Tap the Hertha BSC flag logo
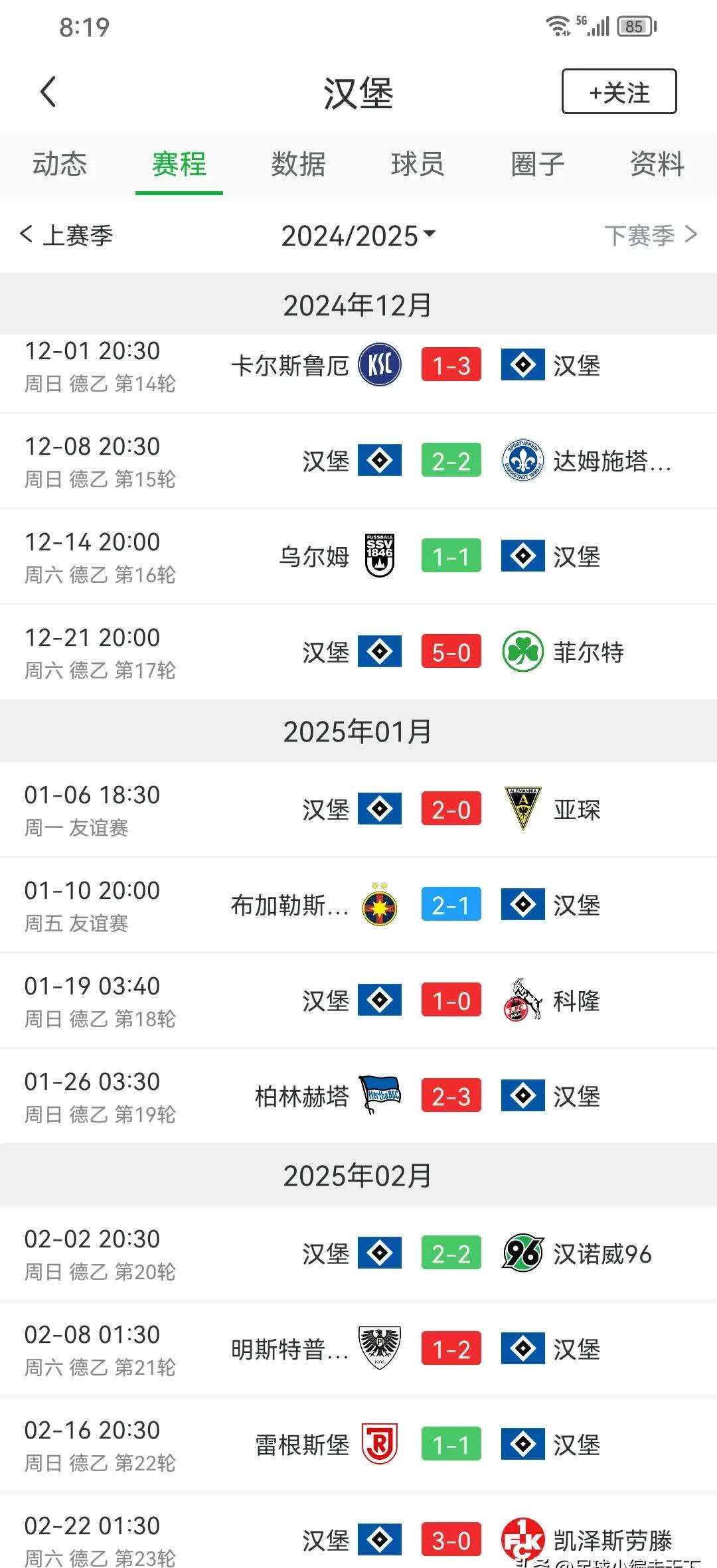 [x=380, y=1095]
